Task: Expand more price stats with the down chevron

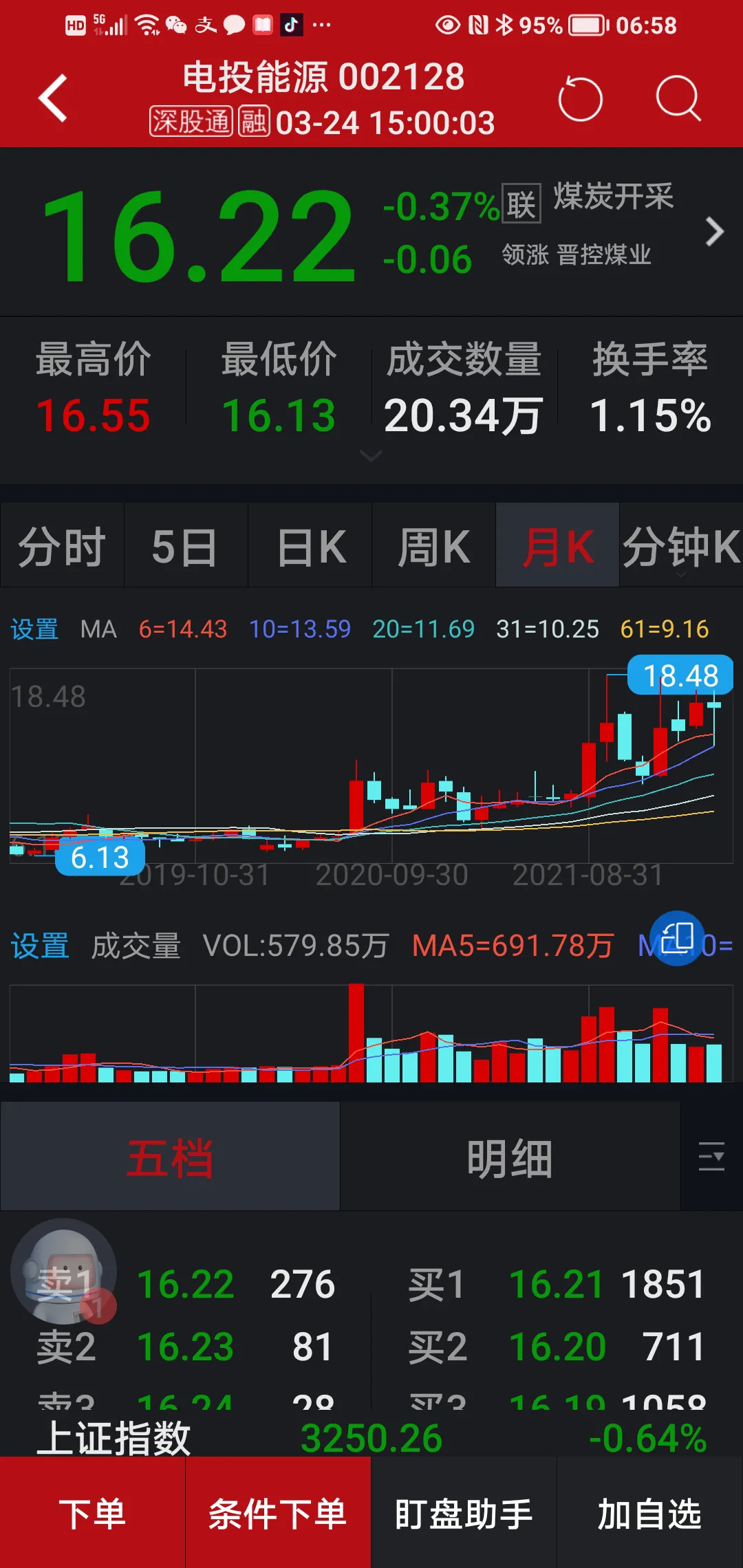Action: 371,456
